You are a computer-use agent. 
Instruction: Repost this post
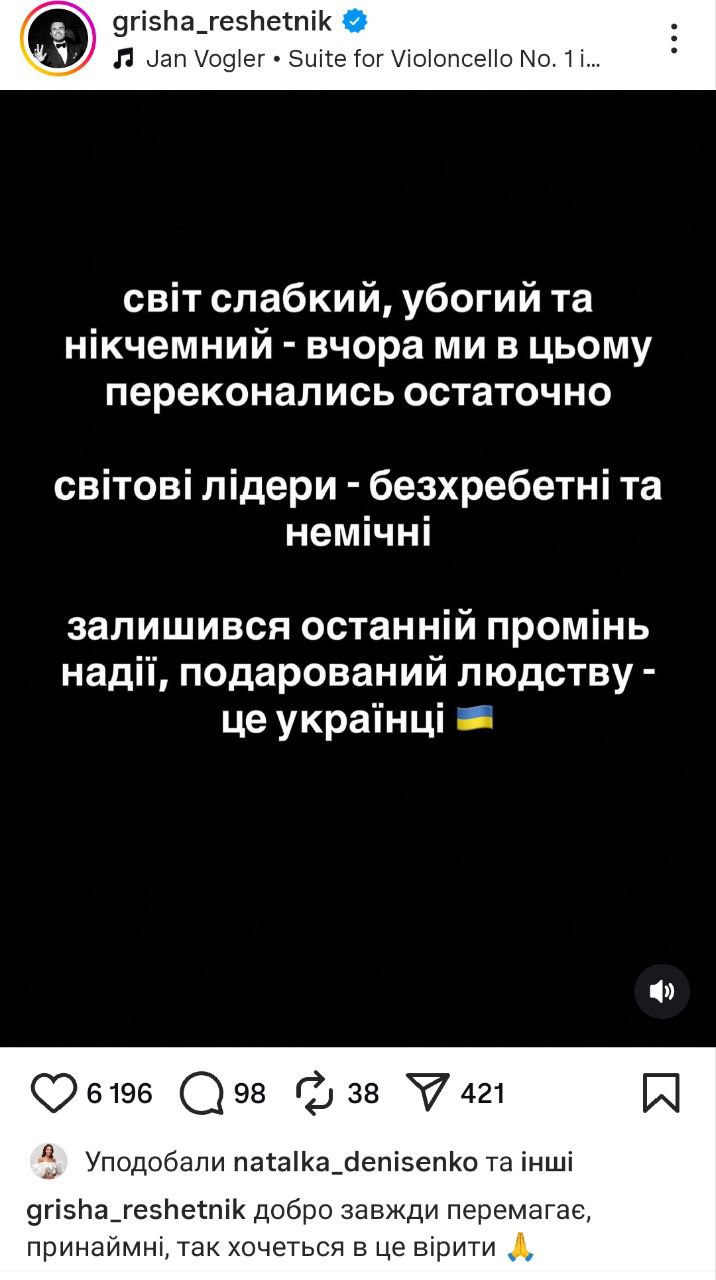[315, 1093]
